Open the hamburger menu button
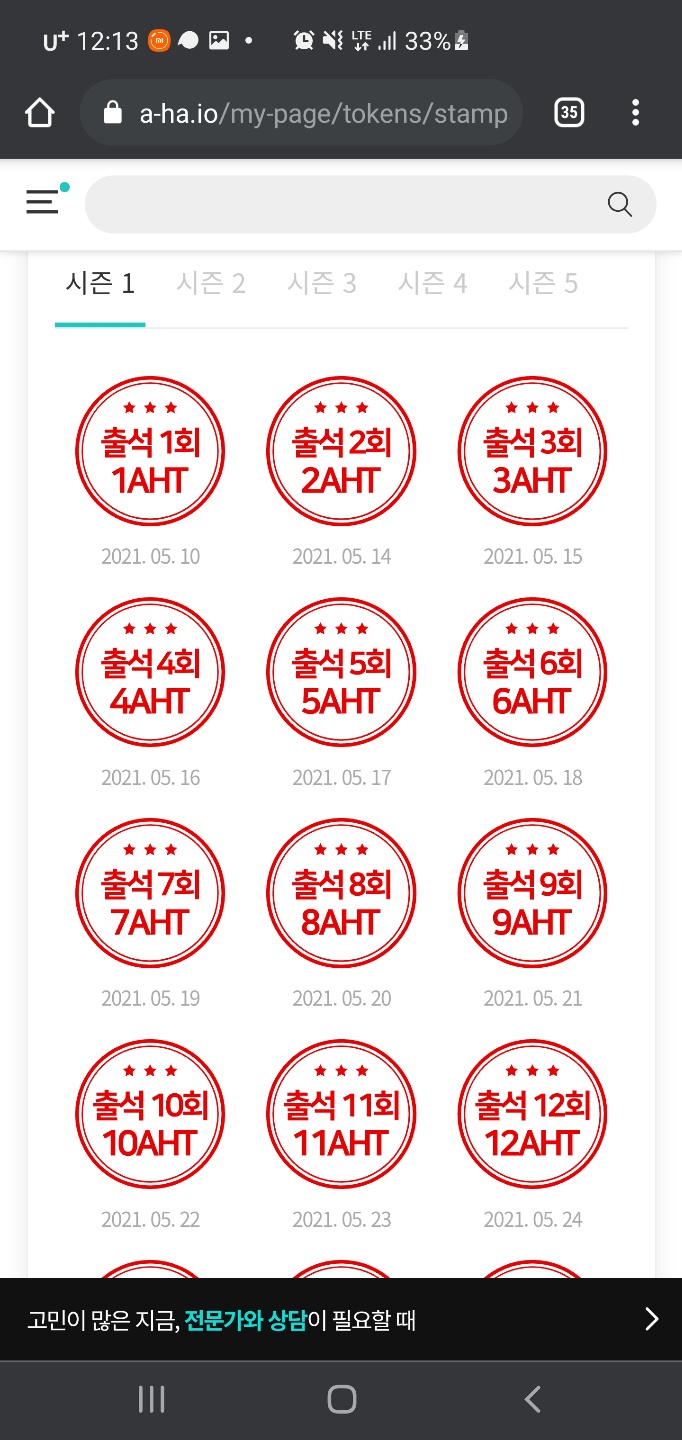The height and width of the screenshot is (1440, 682). click(x=42, y=203)
